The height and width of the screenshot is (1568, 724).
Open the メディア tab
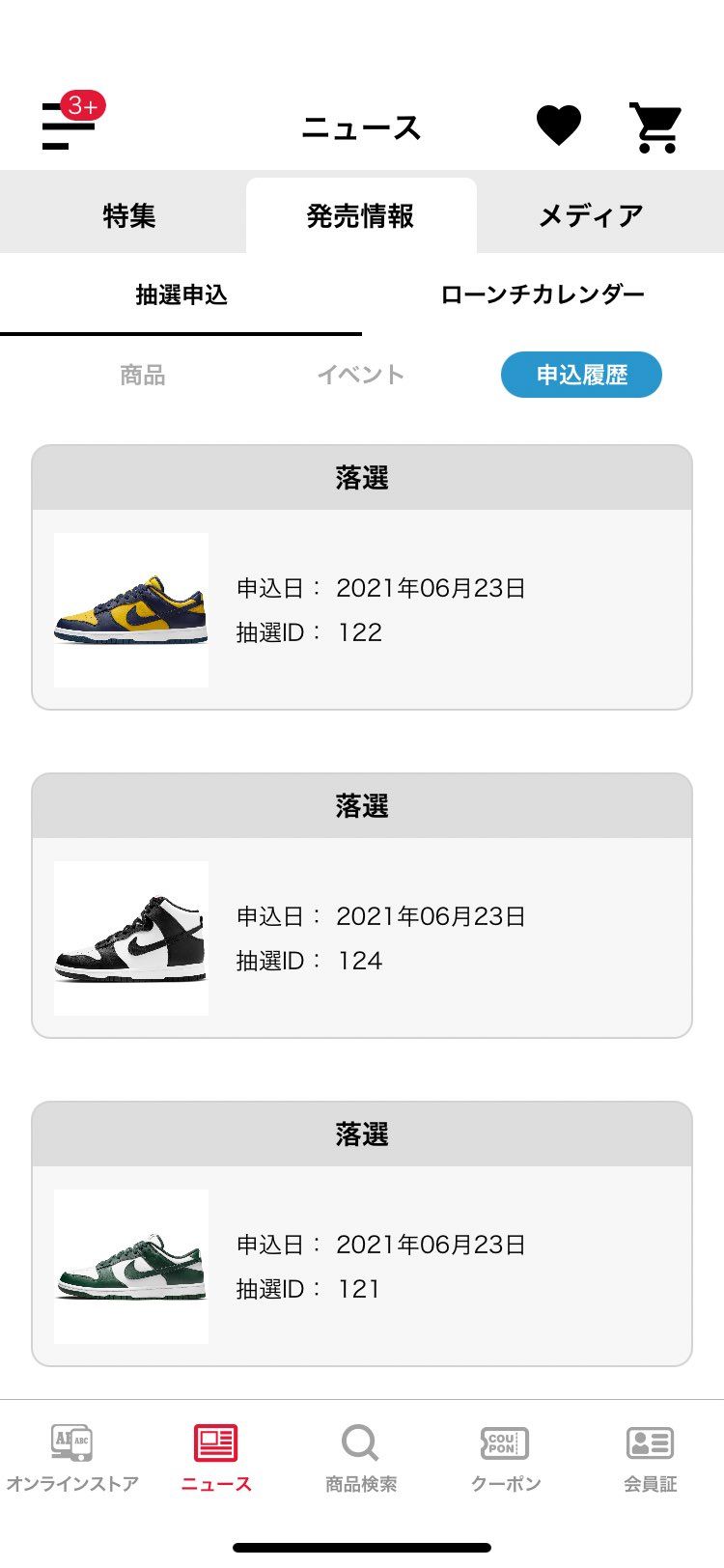point(593,214)
